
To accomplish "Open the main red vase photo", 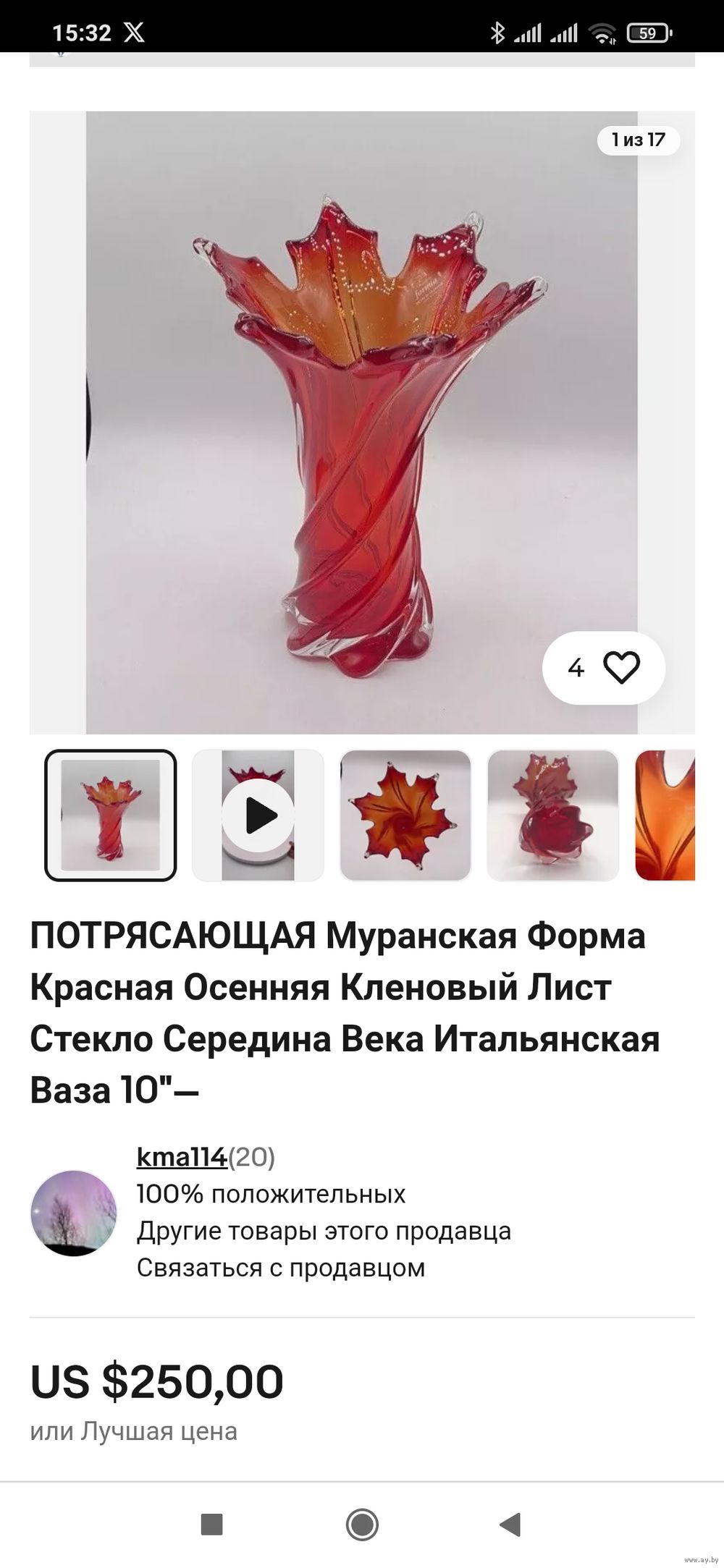I will pos(362,423).
